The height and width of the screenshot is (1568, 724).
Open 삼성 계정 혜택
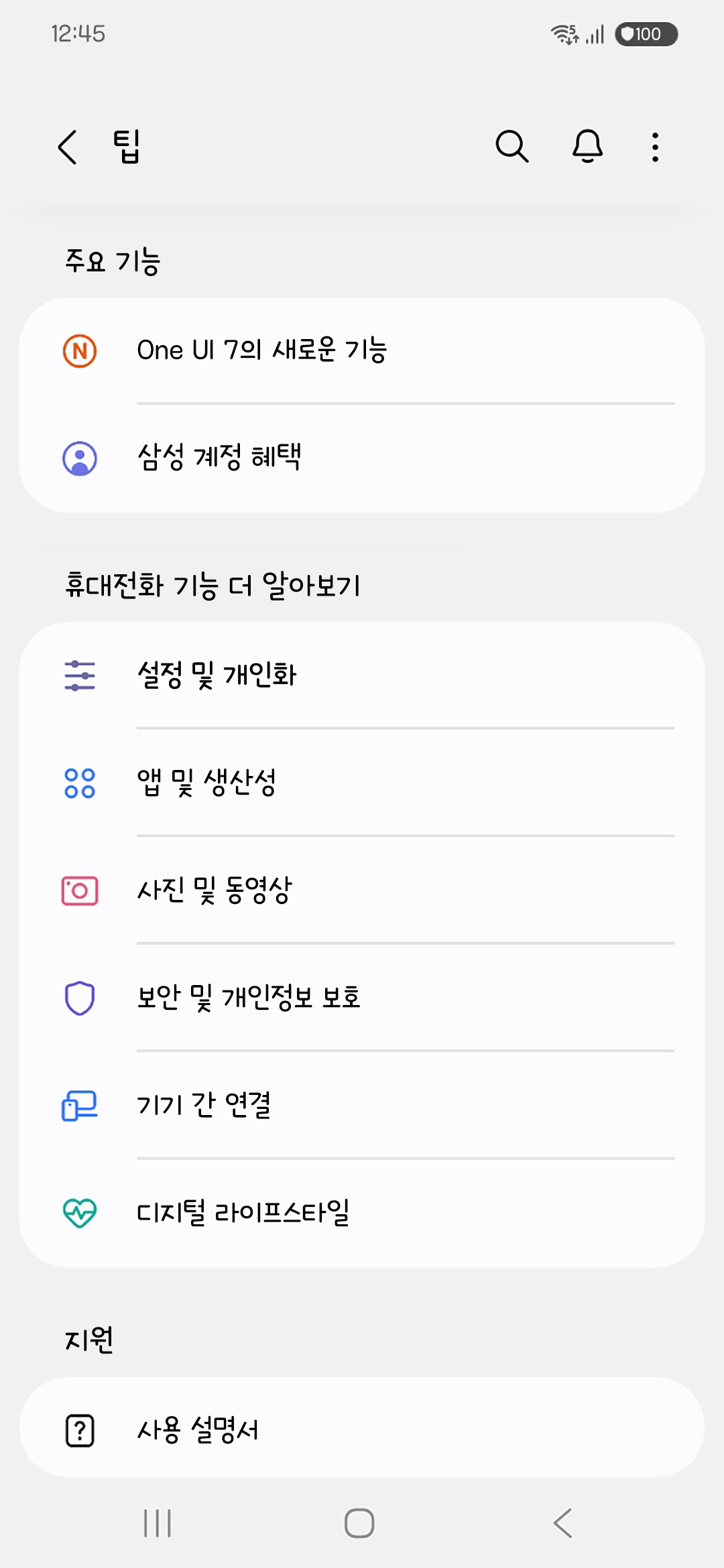362,458
